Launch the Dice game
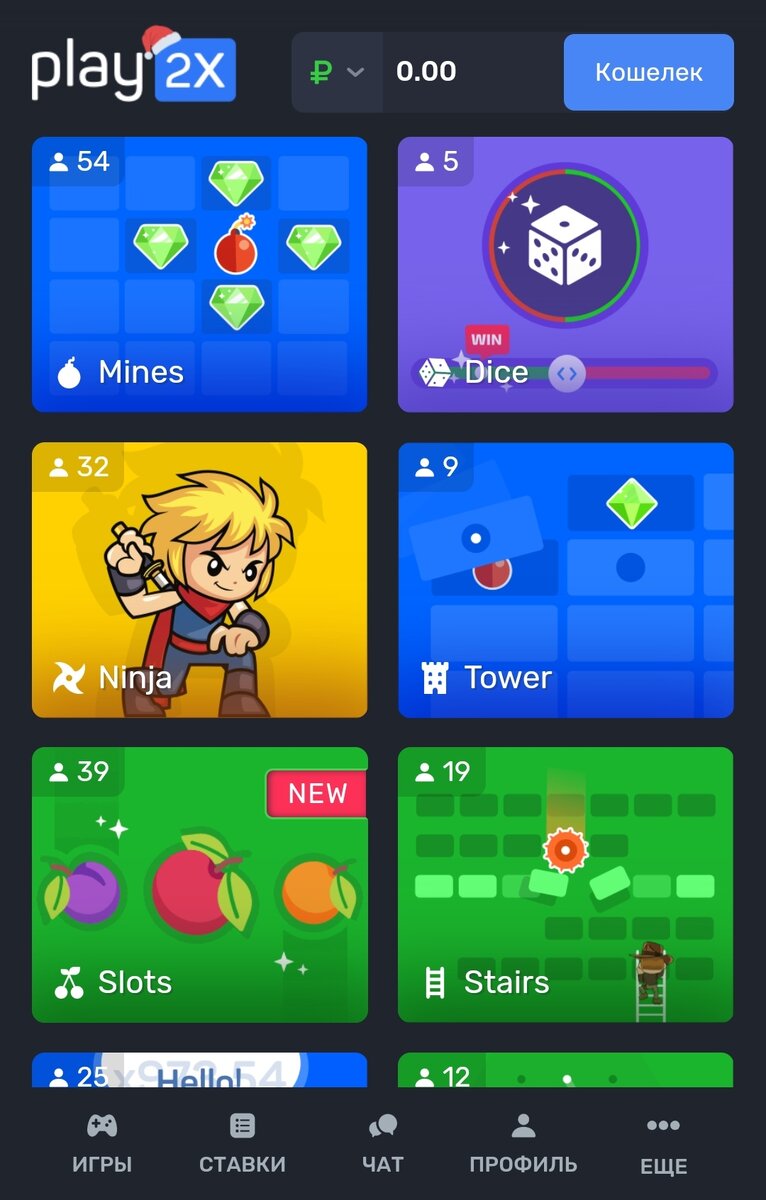 565,274
